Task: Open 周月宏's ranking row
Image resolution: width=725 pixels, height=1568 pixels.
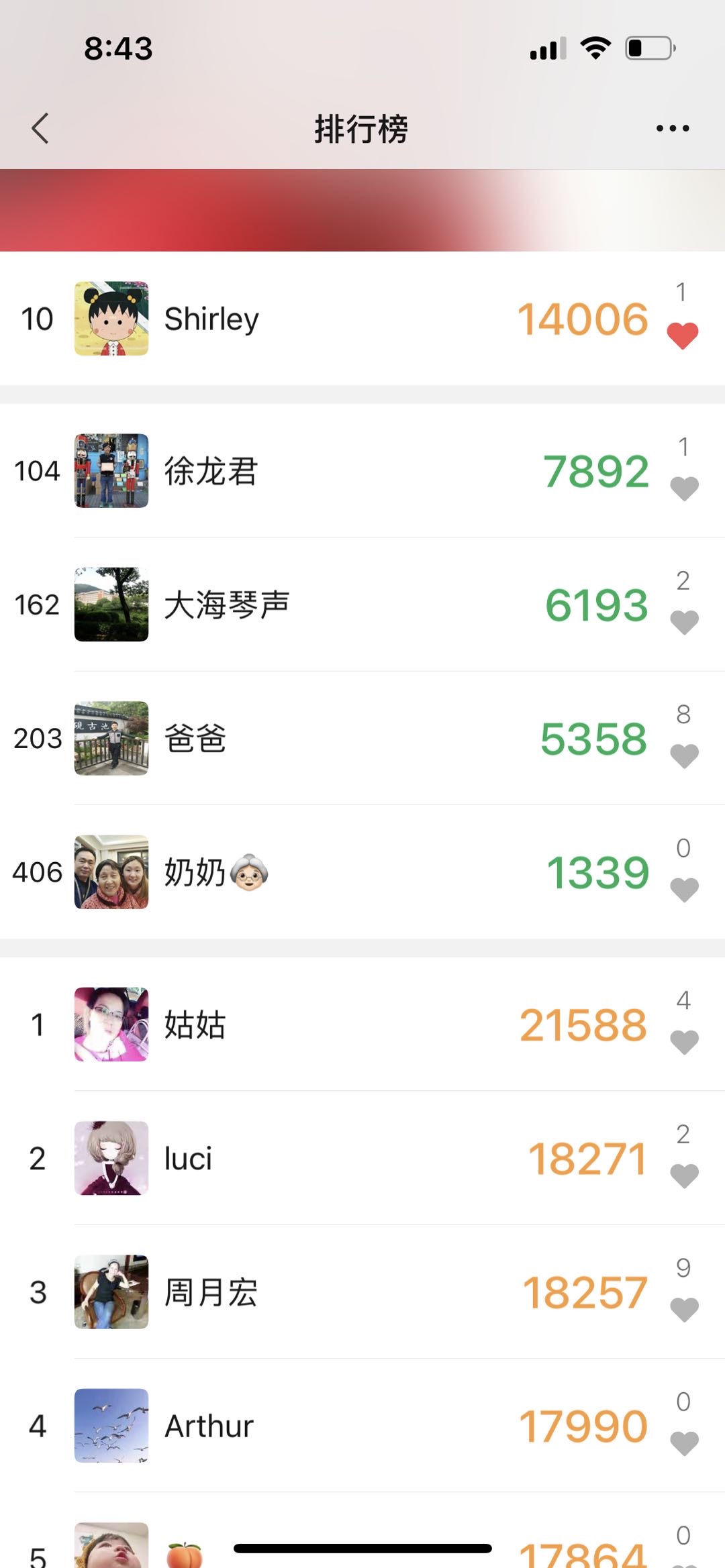Action: (x=336, y=1292)
